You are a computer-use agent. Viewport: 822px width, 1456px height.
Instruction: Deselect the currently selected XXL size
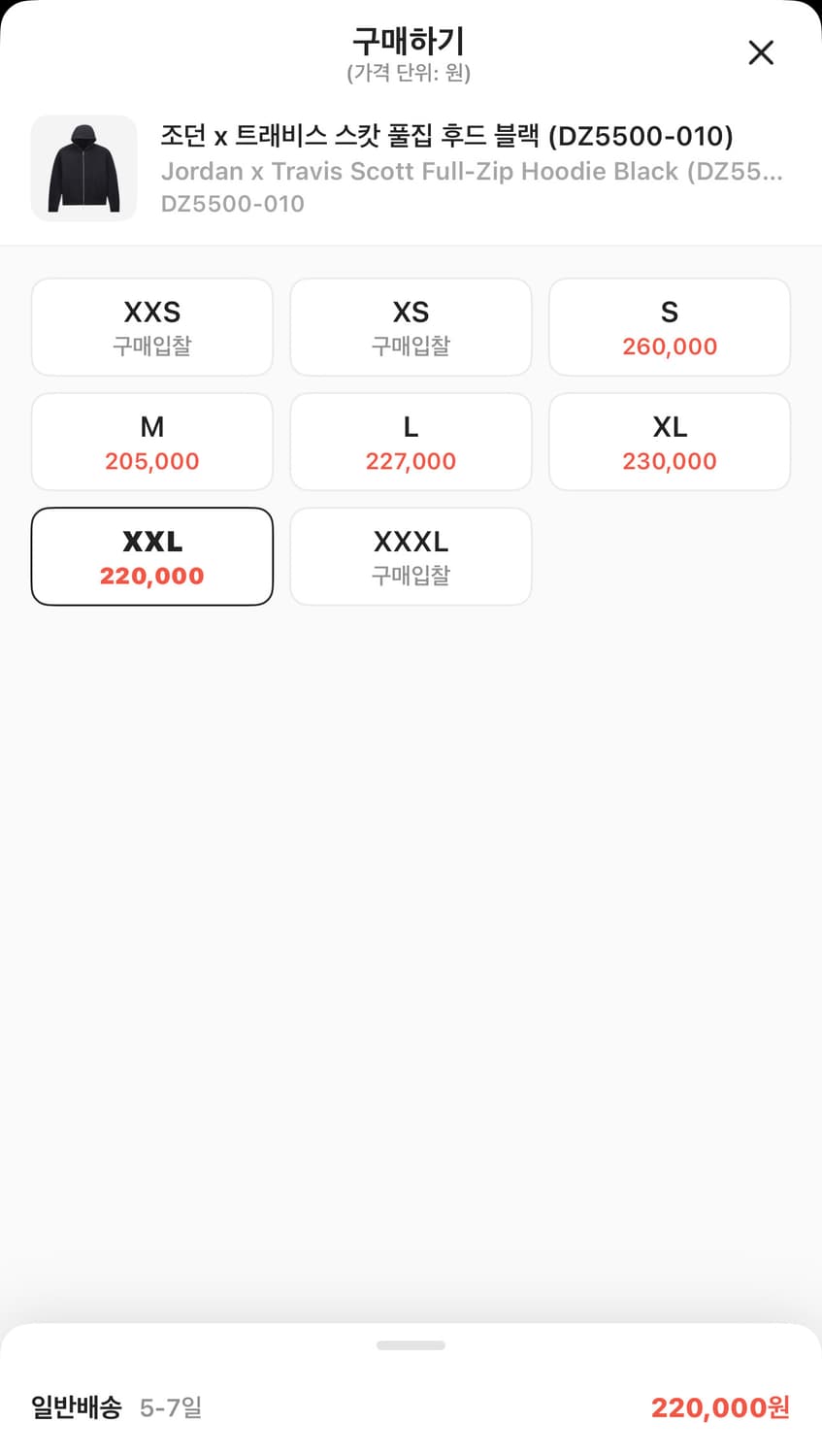[x=151, y=556]
